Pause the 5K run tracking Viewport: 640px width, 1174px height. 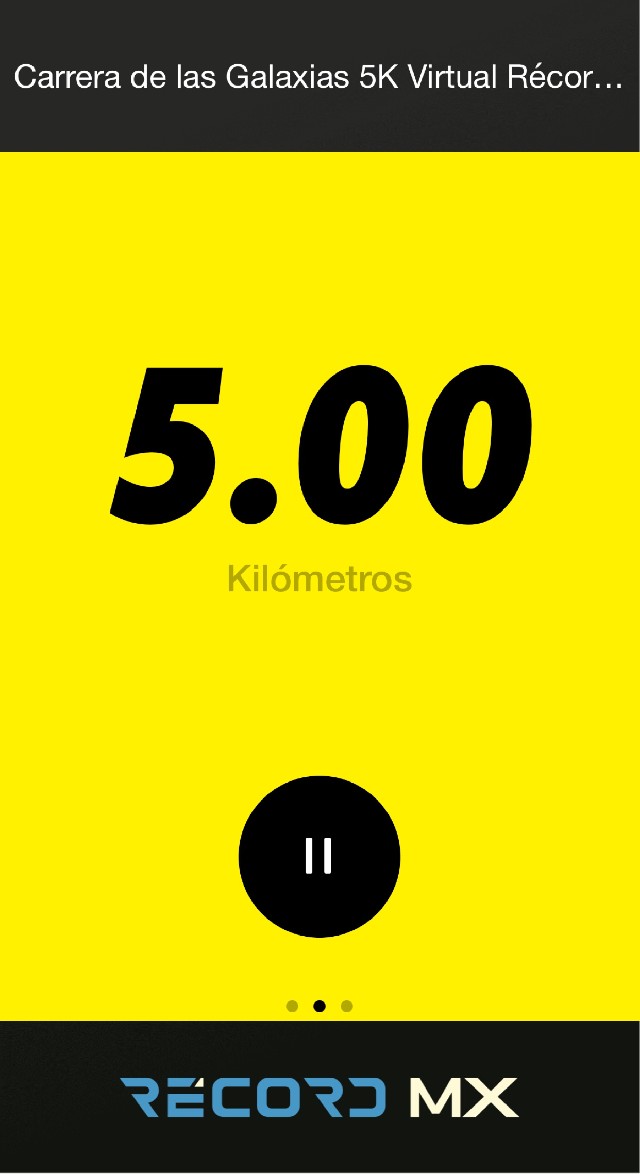point(319,856)
